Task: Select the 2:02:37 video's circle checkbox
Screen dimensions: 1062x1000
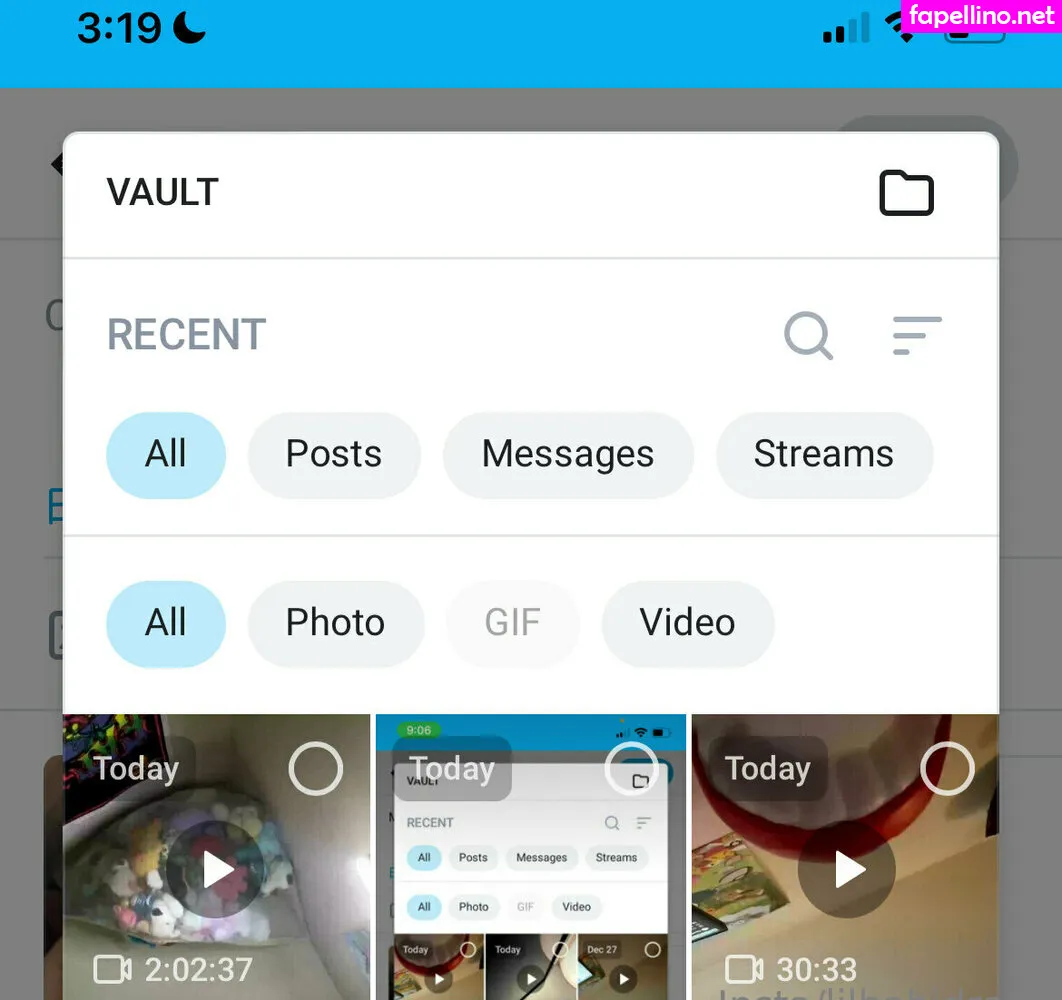Action: (316, 768)
